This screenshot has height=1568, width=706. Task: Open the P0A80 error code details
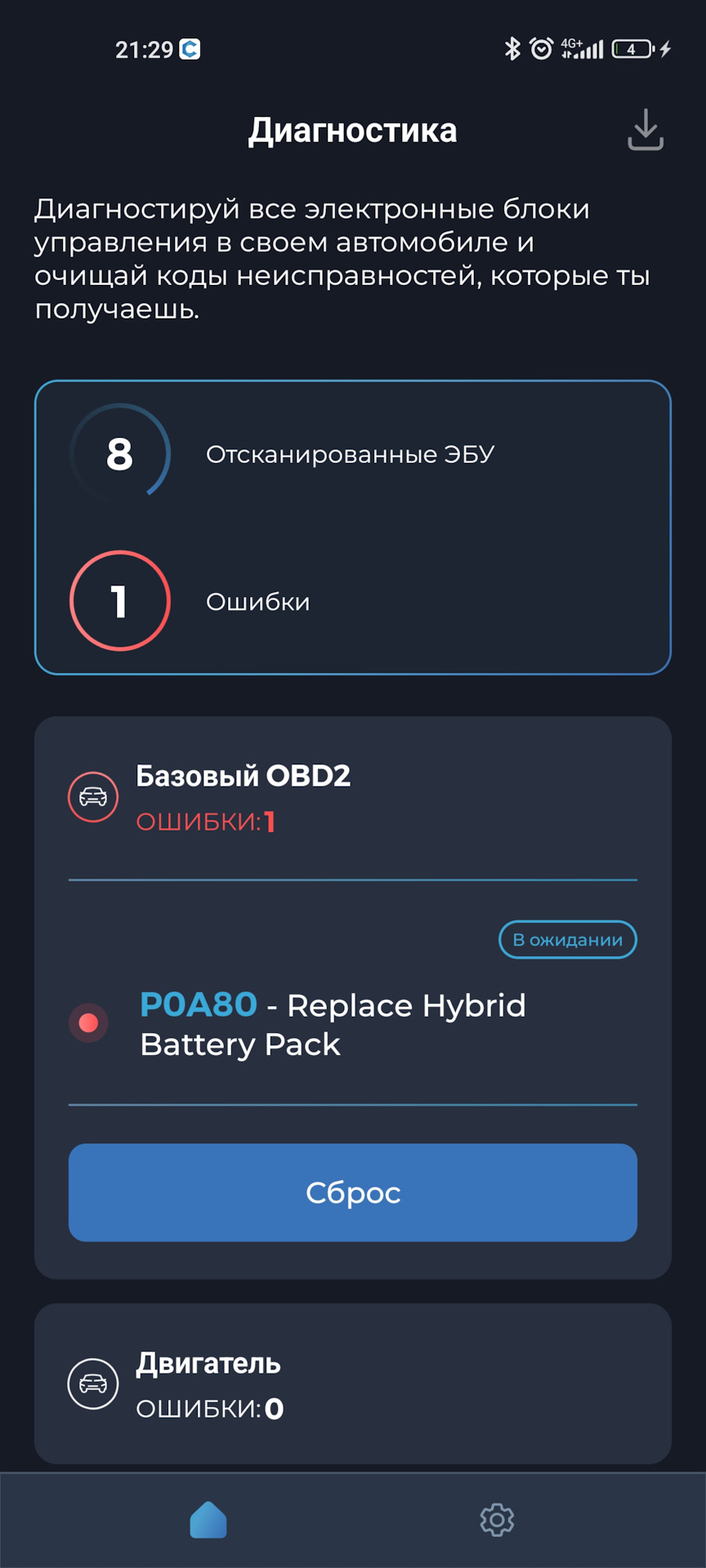pyautogui.click(x=332, y=1024)
